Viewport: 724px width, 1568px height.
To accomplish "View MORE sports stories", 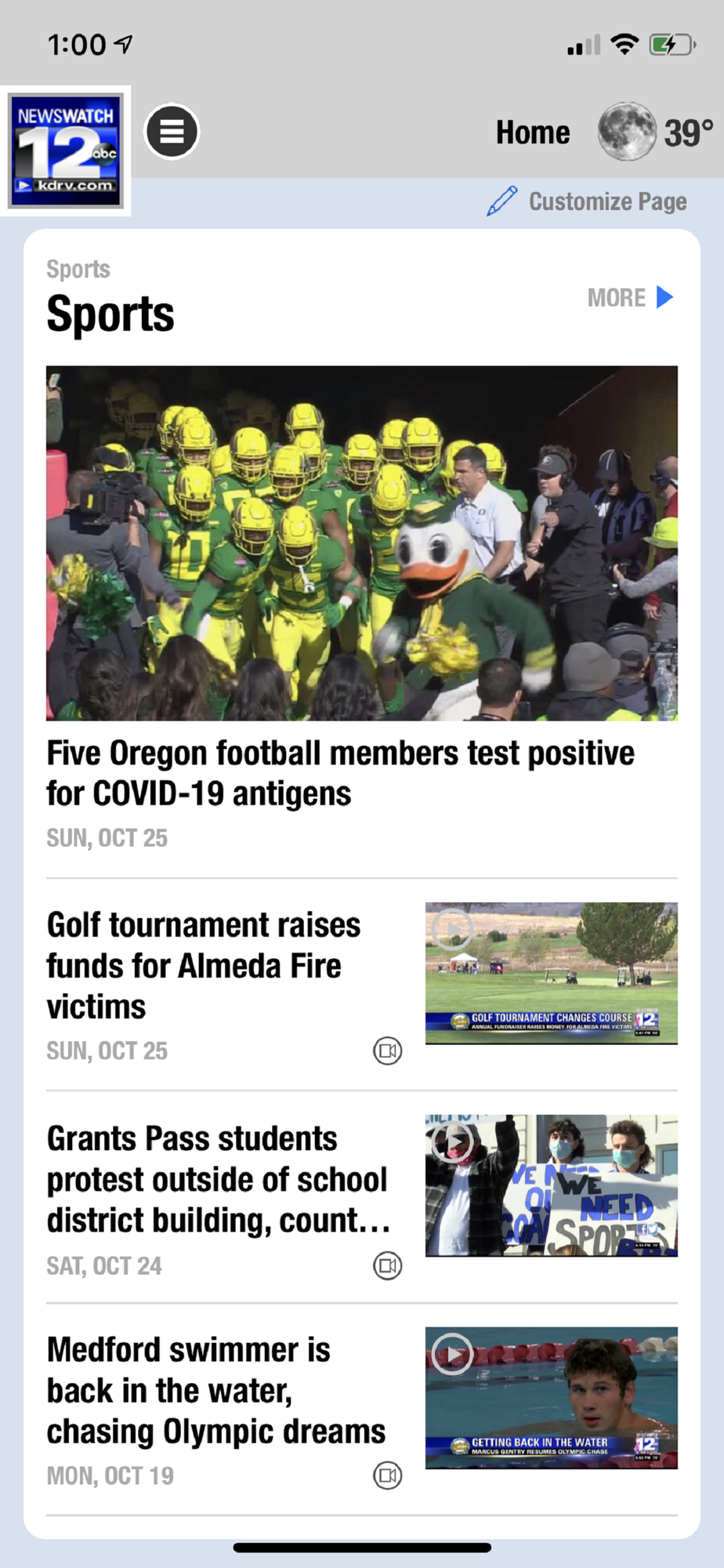I will 630,298.
